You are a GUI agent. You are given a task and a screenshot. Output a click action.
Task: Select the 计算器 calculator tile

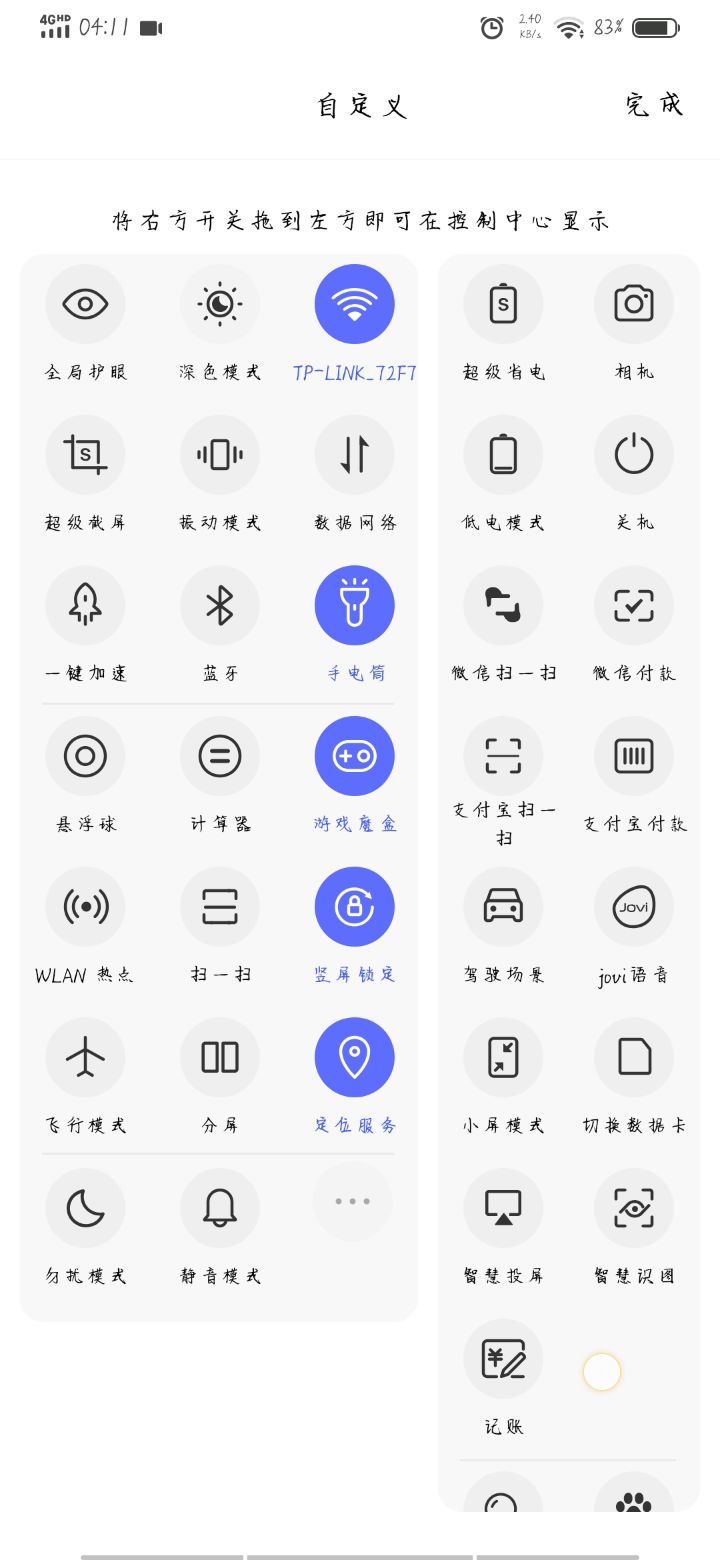tap(220, 756)
